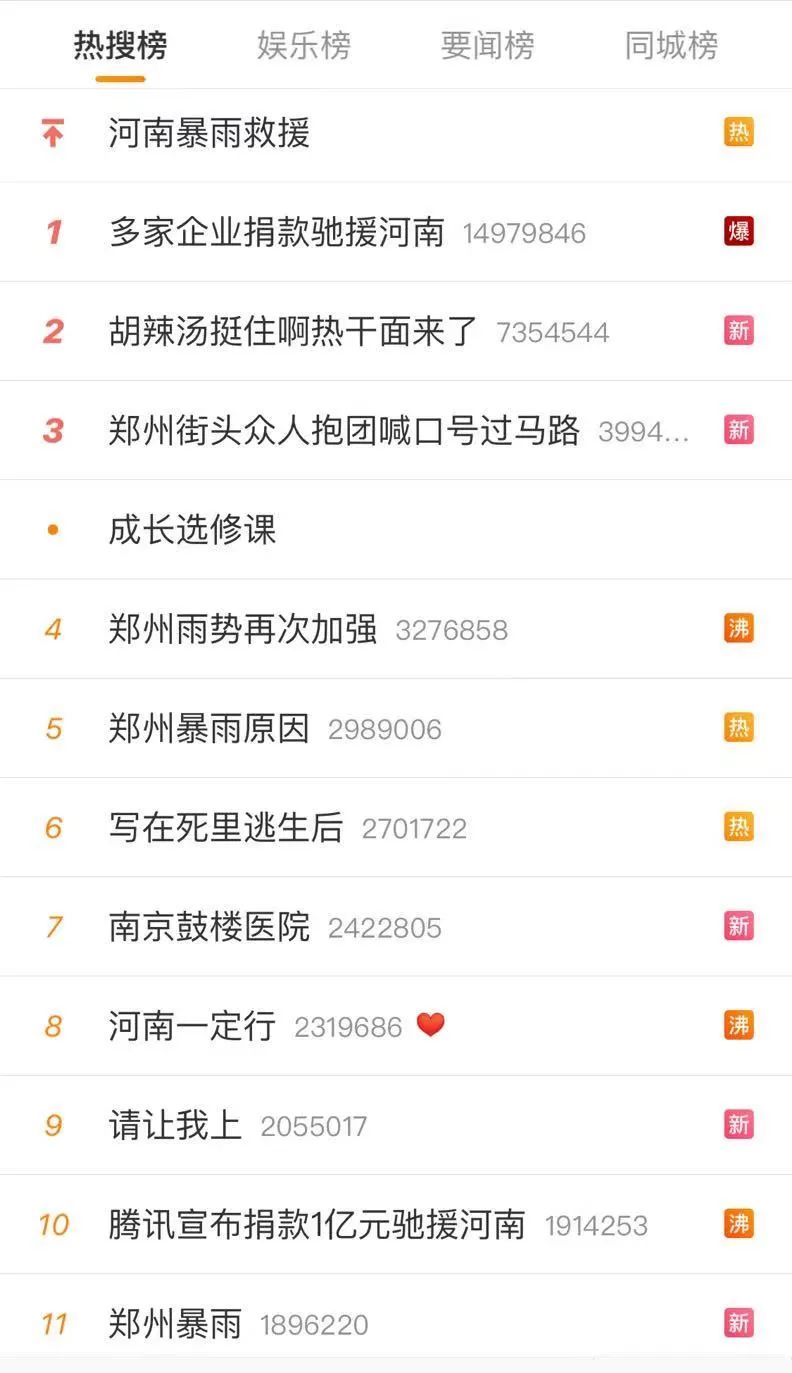Viewport: 792px width, 1373px height.
Task: View trending topic 郑州暴雨原因
Action: tap(209, 728)
